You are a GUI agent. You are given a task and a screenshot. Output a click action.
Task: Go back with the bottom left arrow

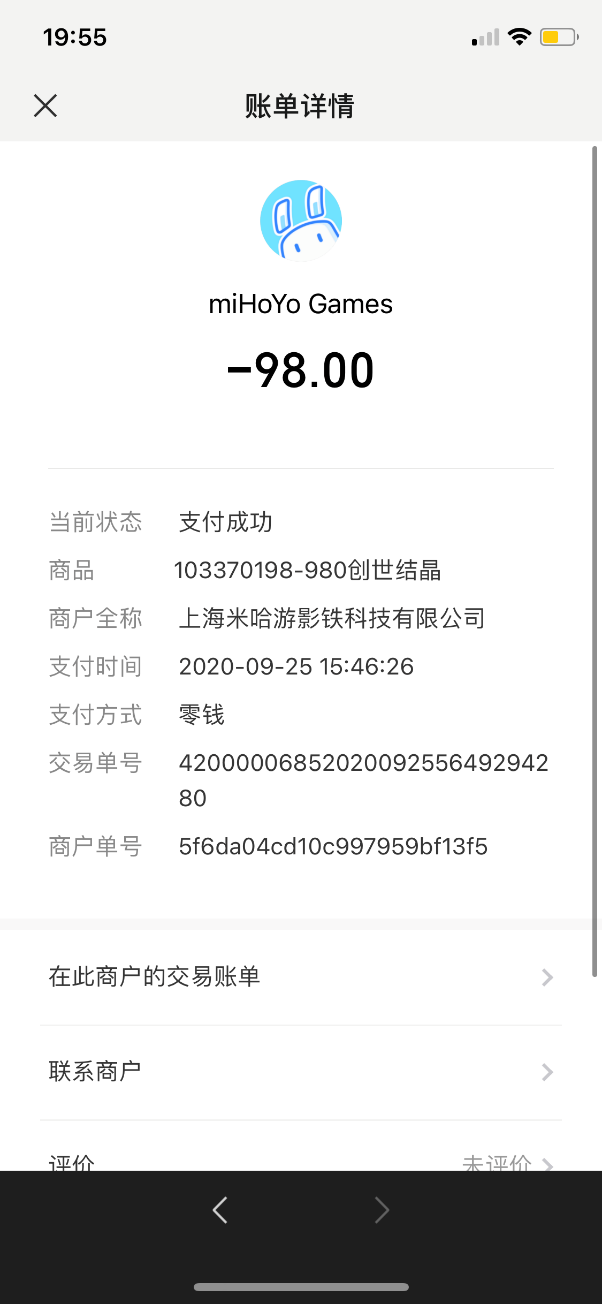pyautogui.click(x=220, y=1211)
